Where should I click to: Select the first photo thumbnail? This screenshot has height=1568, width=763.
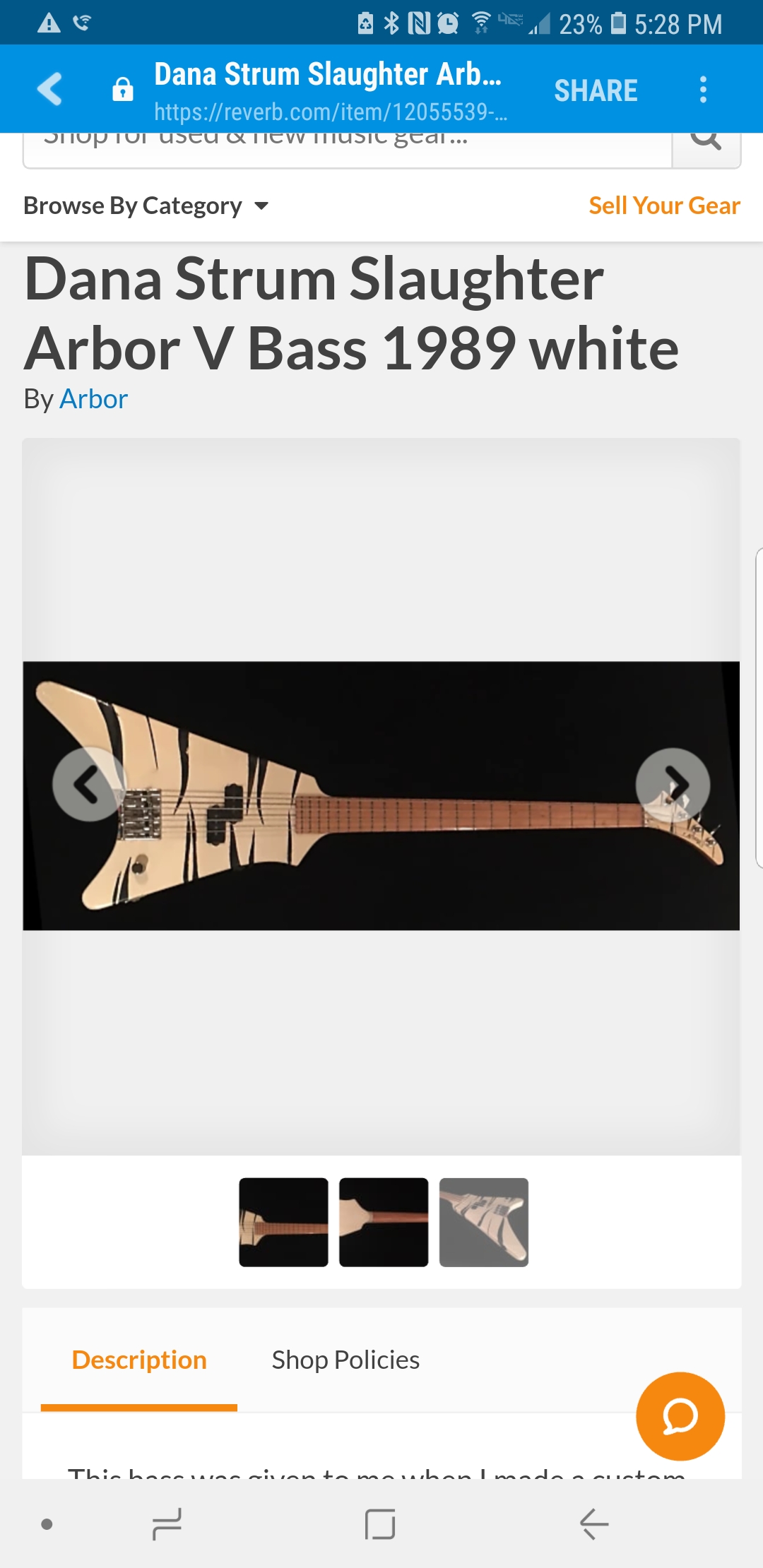click(283, 1222)
